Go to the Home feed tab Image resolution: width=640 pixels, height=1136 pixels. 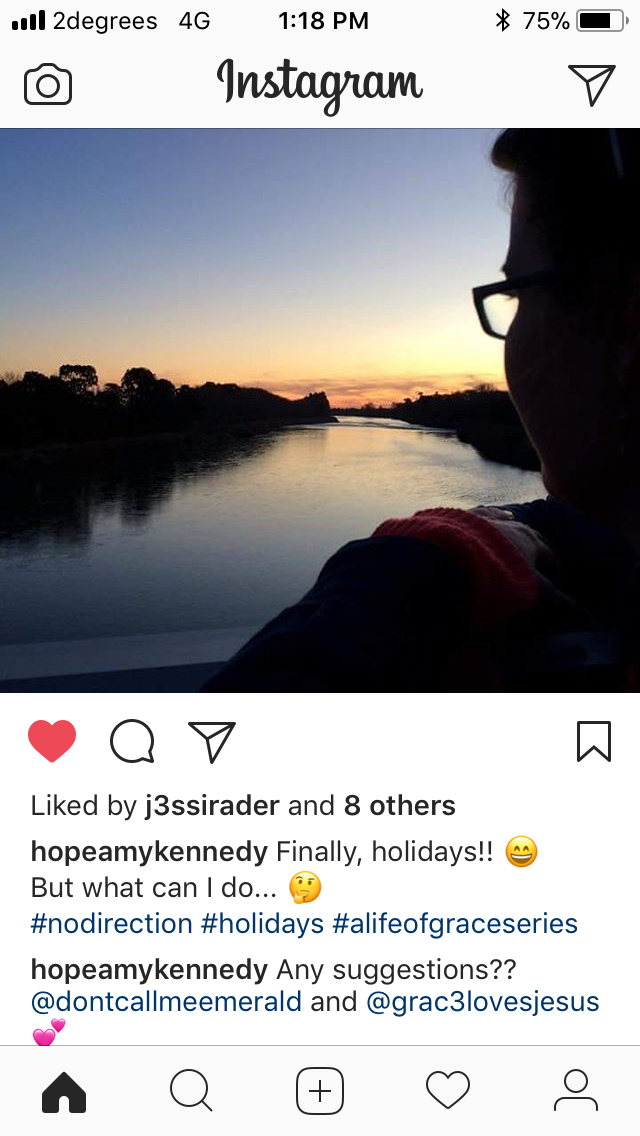[64, 1091]
